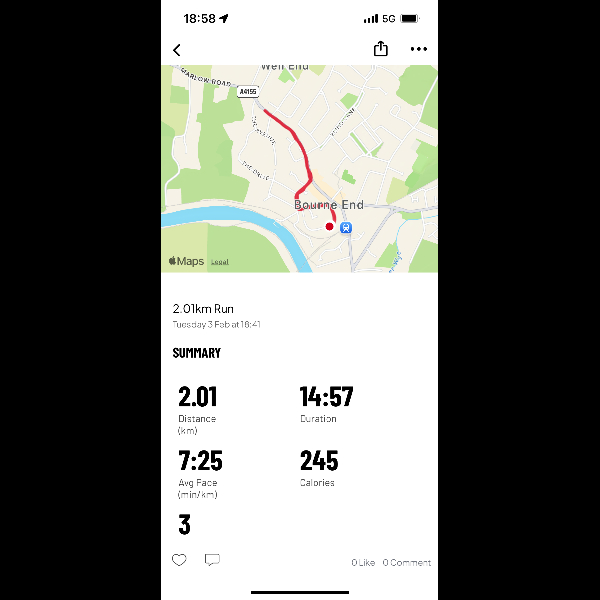Open comments with the speech bubble
Screen dimensions: 600x600
coord(212,560)
